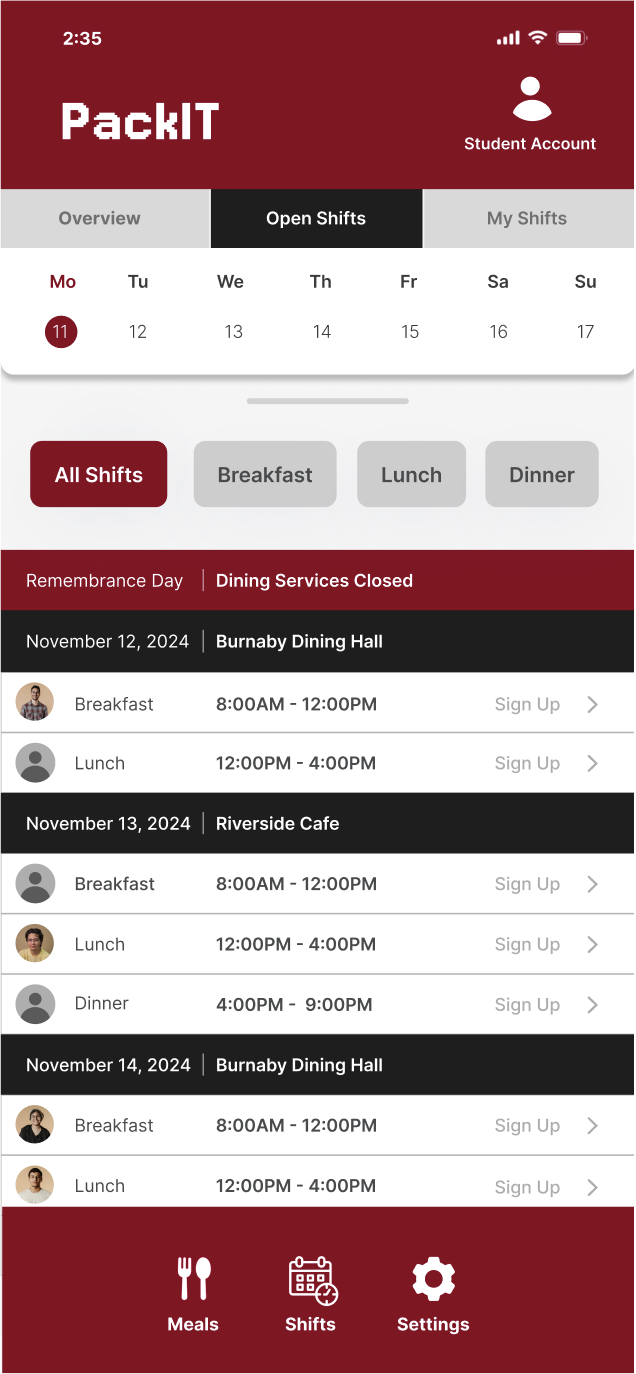Sign up for November 14 Breakfast shift
Viewport: 636px width, 1374px height.
(x=528, y=1125)
